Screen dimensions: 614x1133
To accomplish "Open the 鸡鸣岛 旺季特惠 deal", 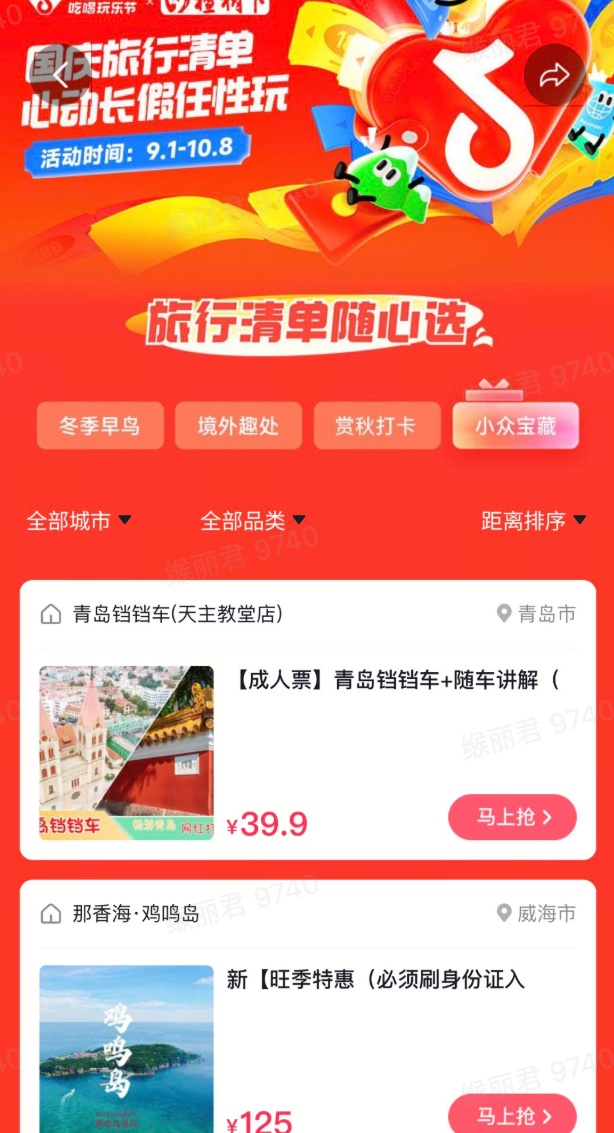I will tap(376, 980).
